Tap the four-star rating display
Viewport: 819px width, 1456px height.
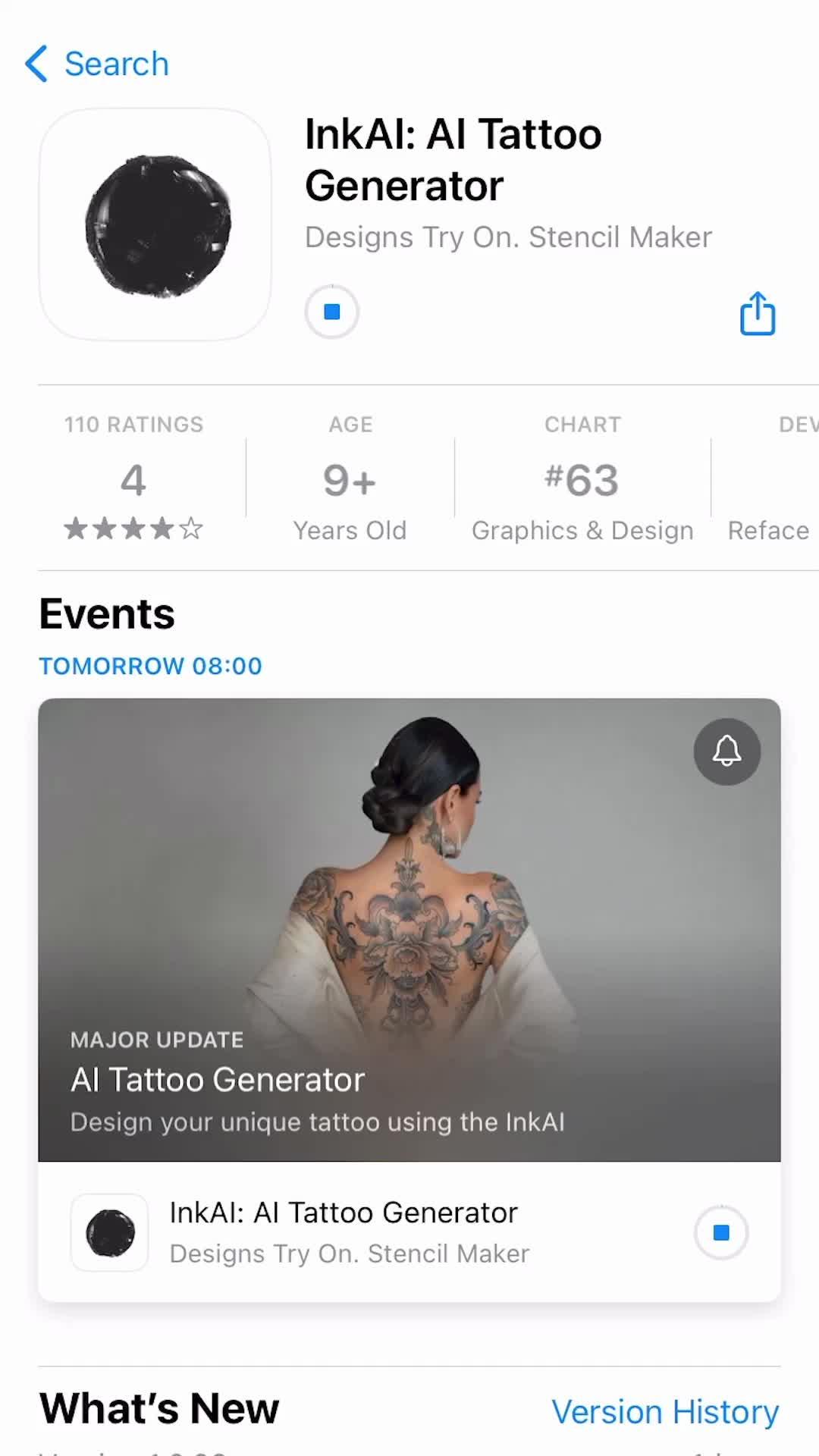coord(133,528)
